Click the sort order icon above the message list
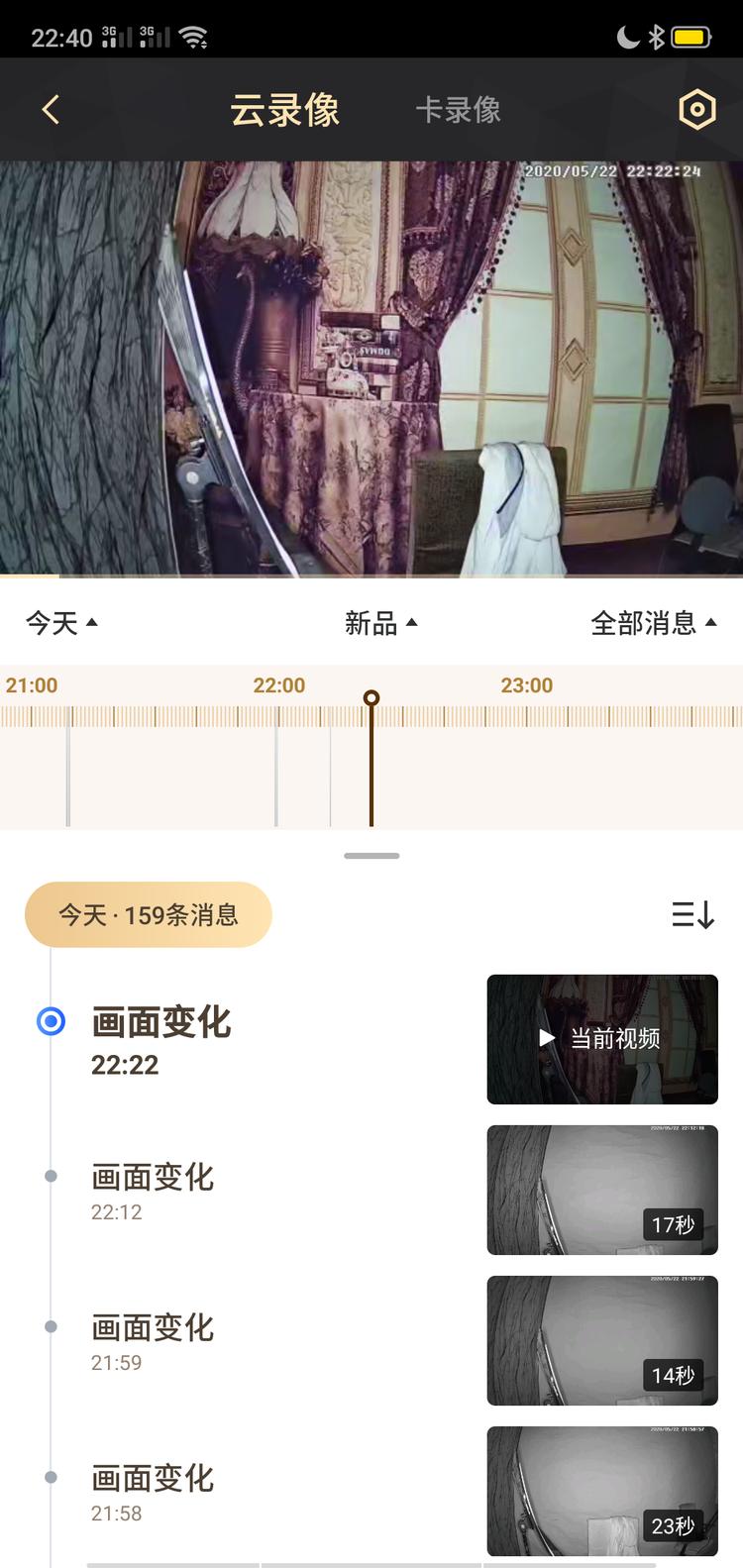 (692, 914)
